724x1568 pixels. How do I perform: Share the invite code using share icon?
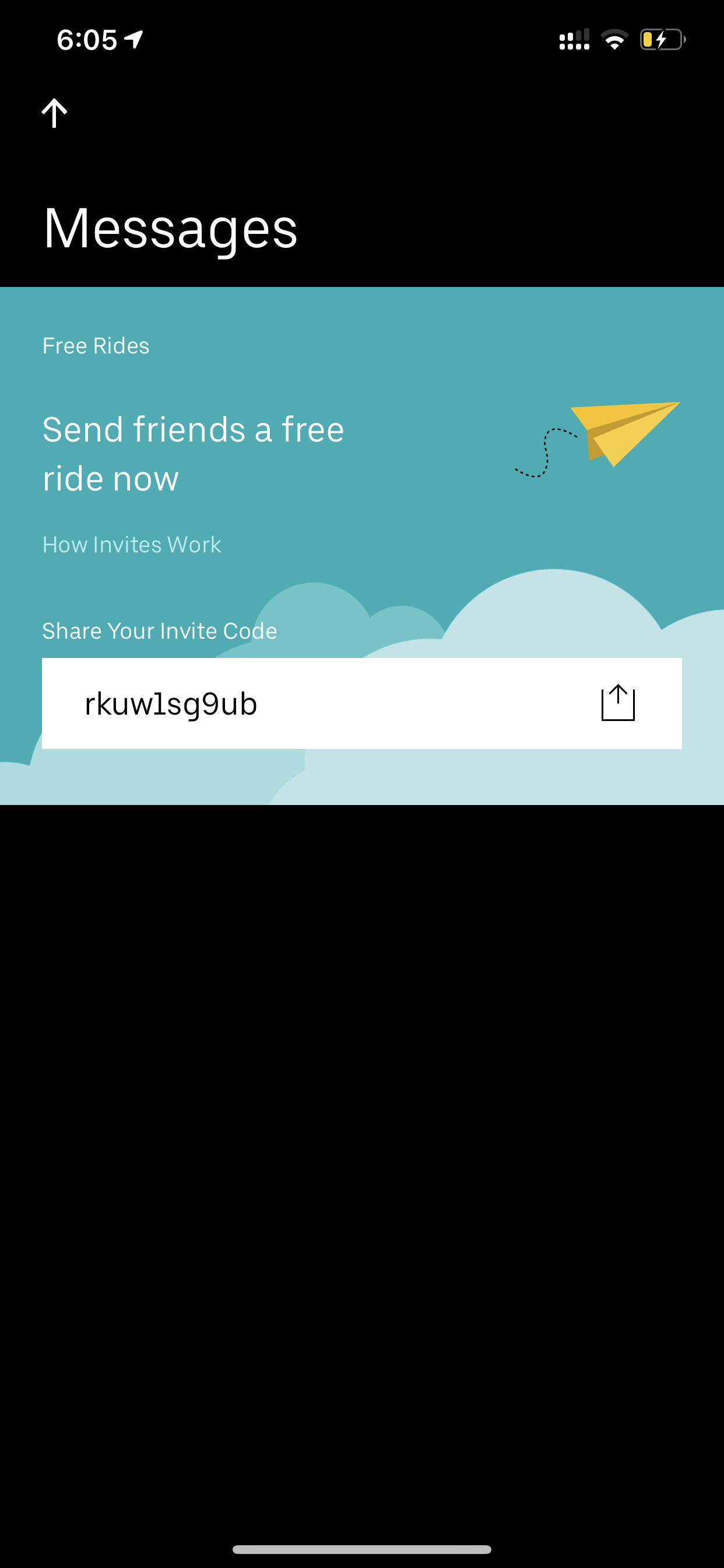617,703
